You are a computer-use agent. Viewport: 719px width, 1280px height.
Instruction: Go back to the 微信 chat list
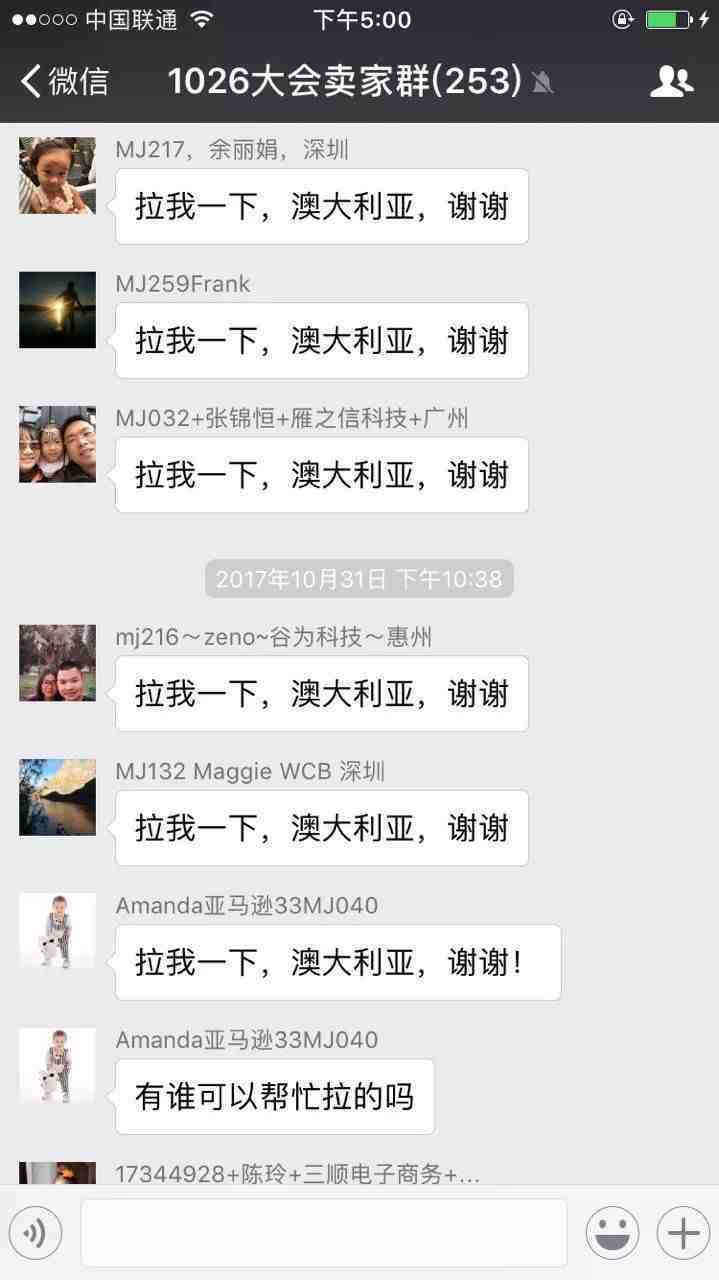(x=64, y=81)
